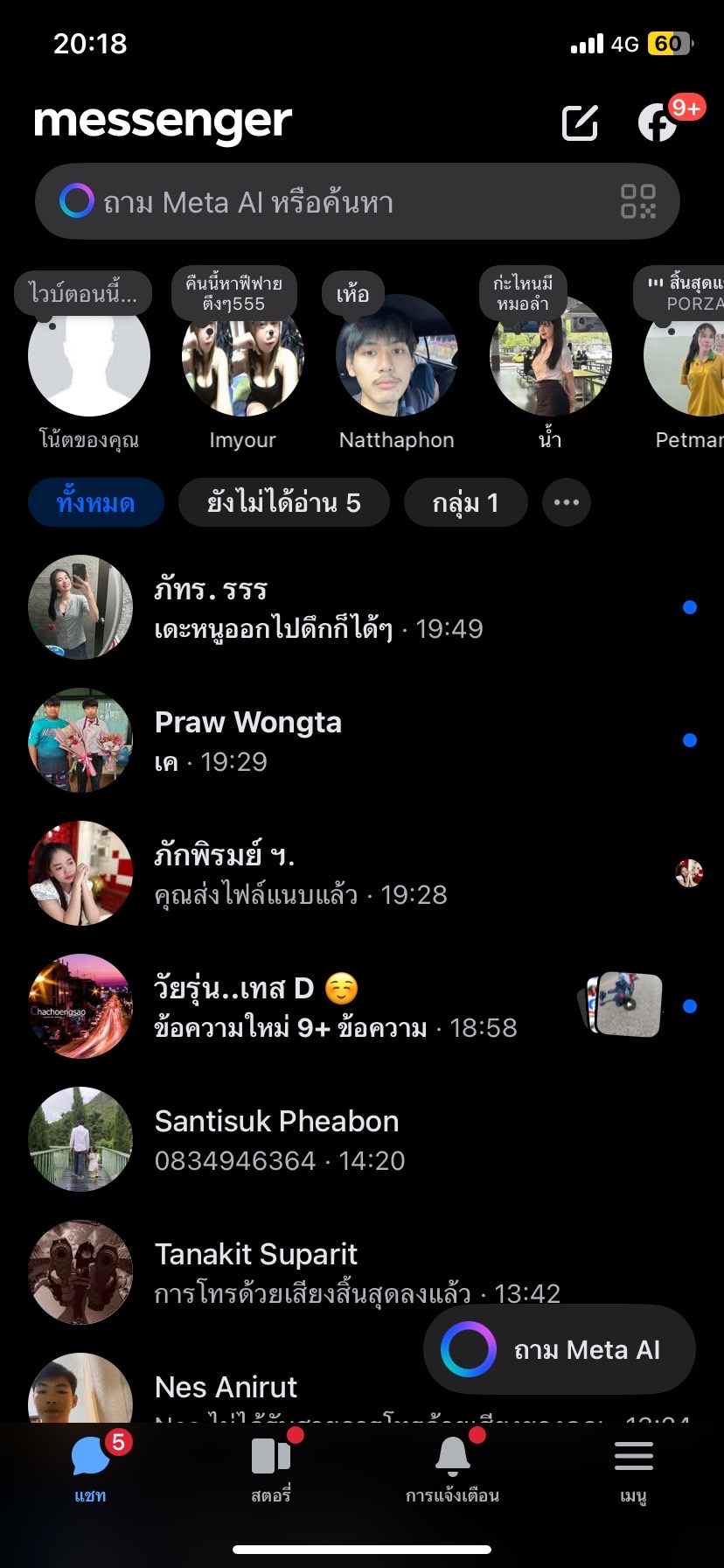Go to the การแจ้งเตือน tab
This screenshot has width=724, height=1568.
coord(452,1470)
